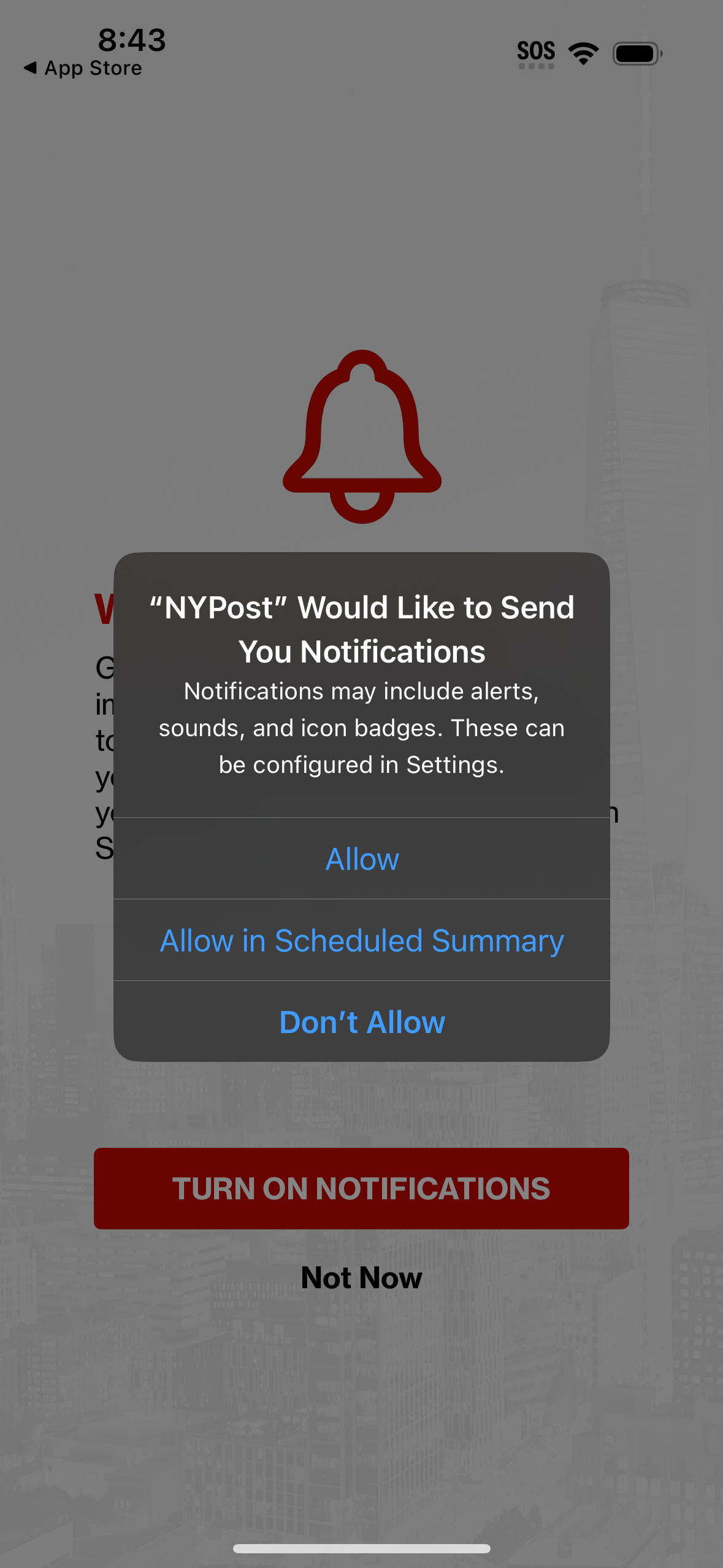Allow NYPost notifications
The height and width of the screenshot is (1568, 723).
pyautogui.click(x=361, y=858)
